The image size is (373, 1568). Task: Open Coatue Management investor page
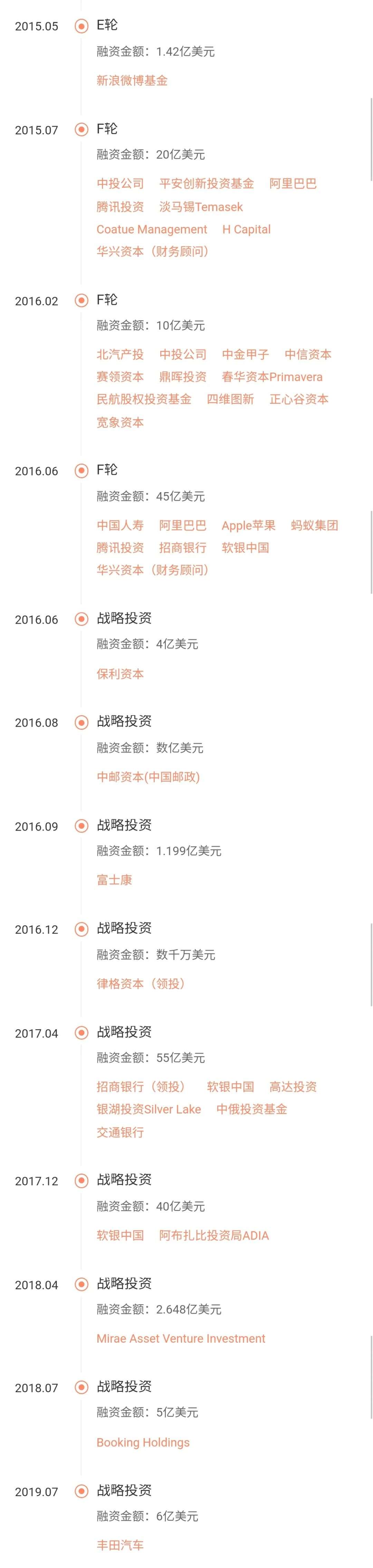(152, 229)
